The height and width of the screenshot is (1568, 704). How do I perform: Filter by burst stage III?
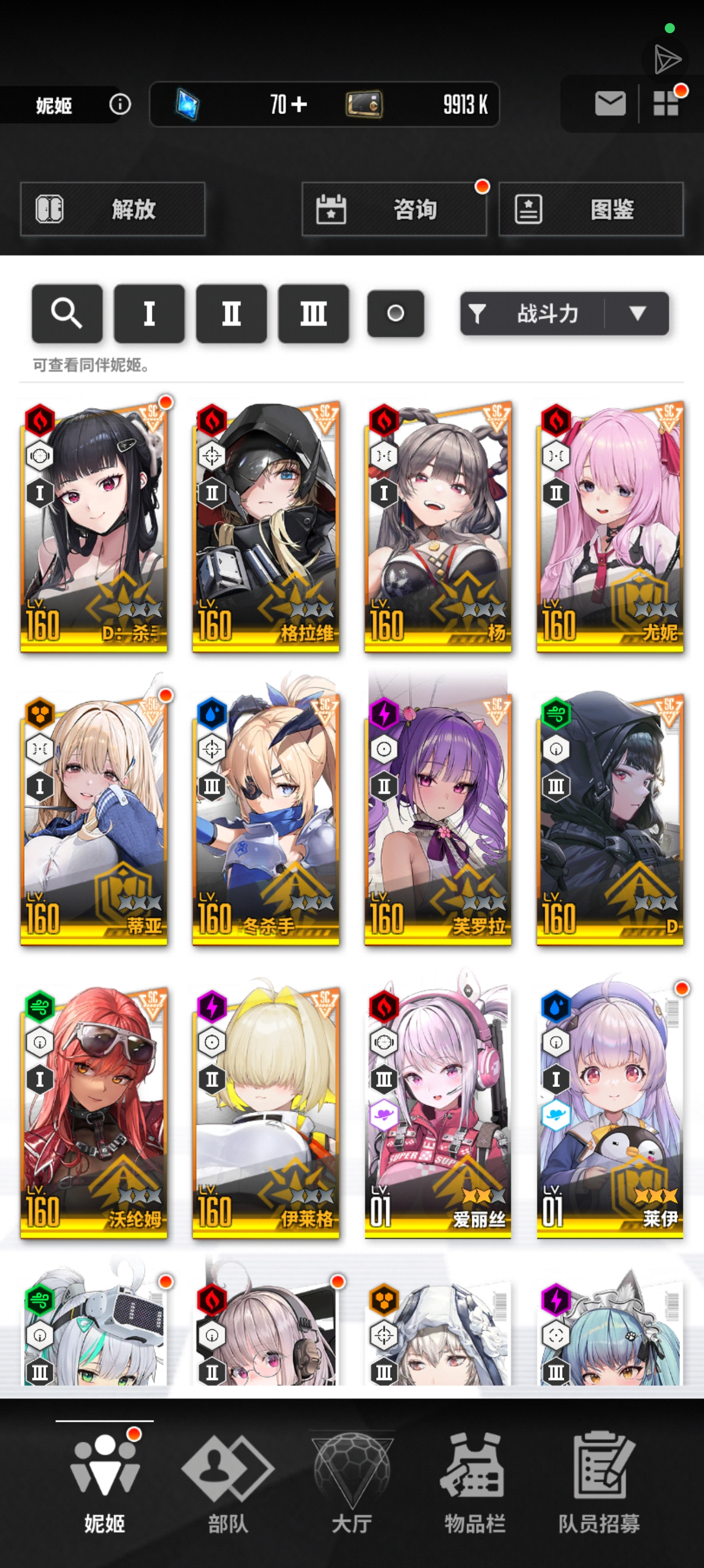(x=314, y=314)
